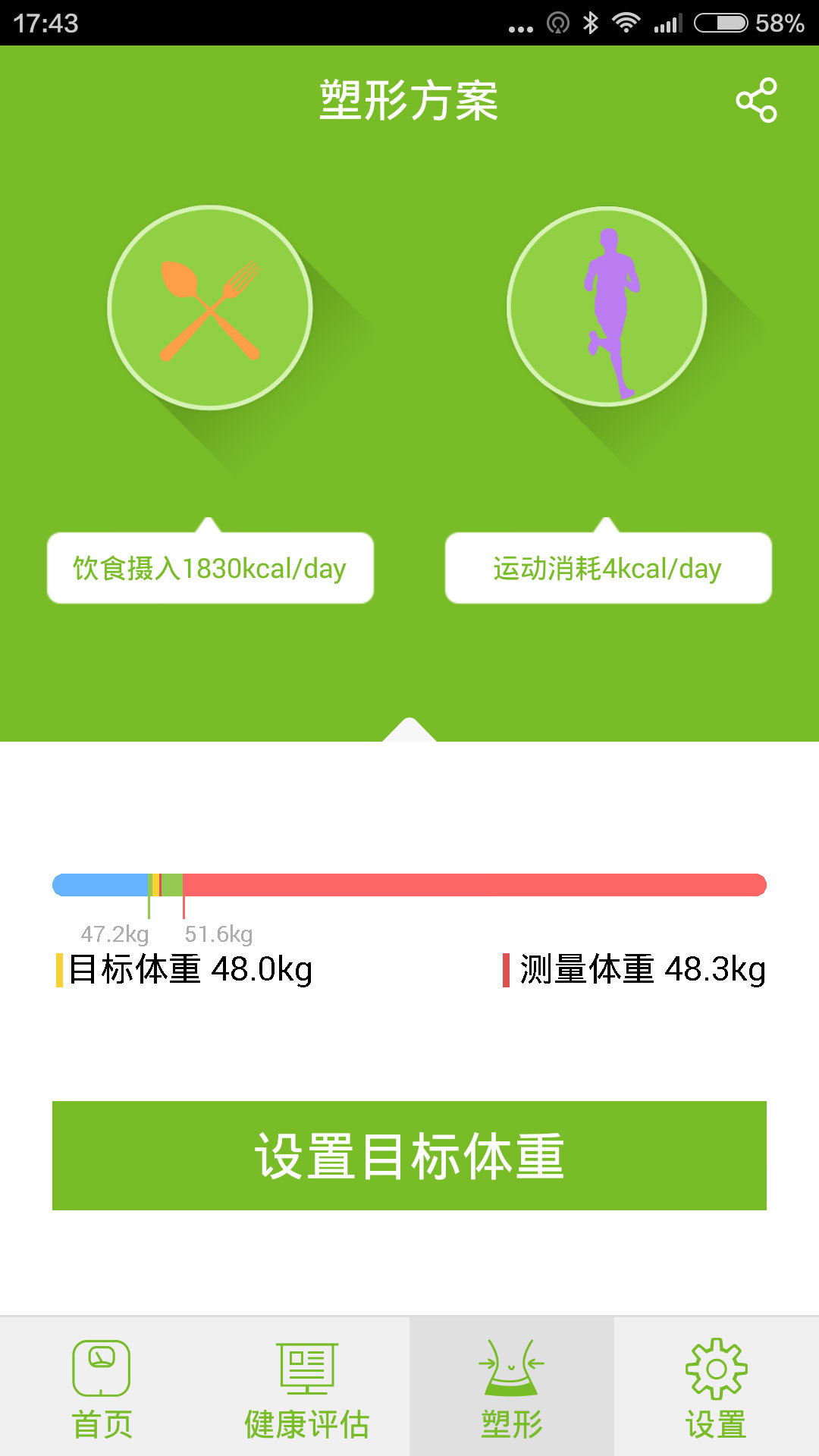
Task: Click the 51.6kg marker on the weight bar
Action: pyautogui.click(x=221, y=935)
